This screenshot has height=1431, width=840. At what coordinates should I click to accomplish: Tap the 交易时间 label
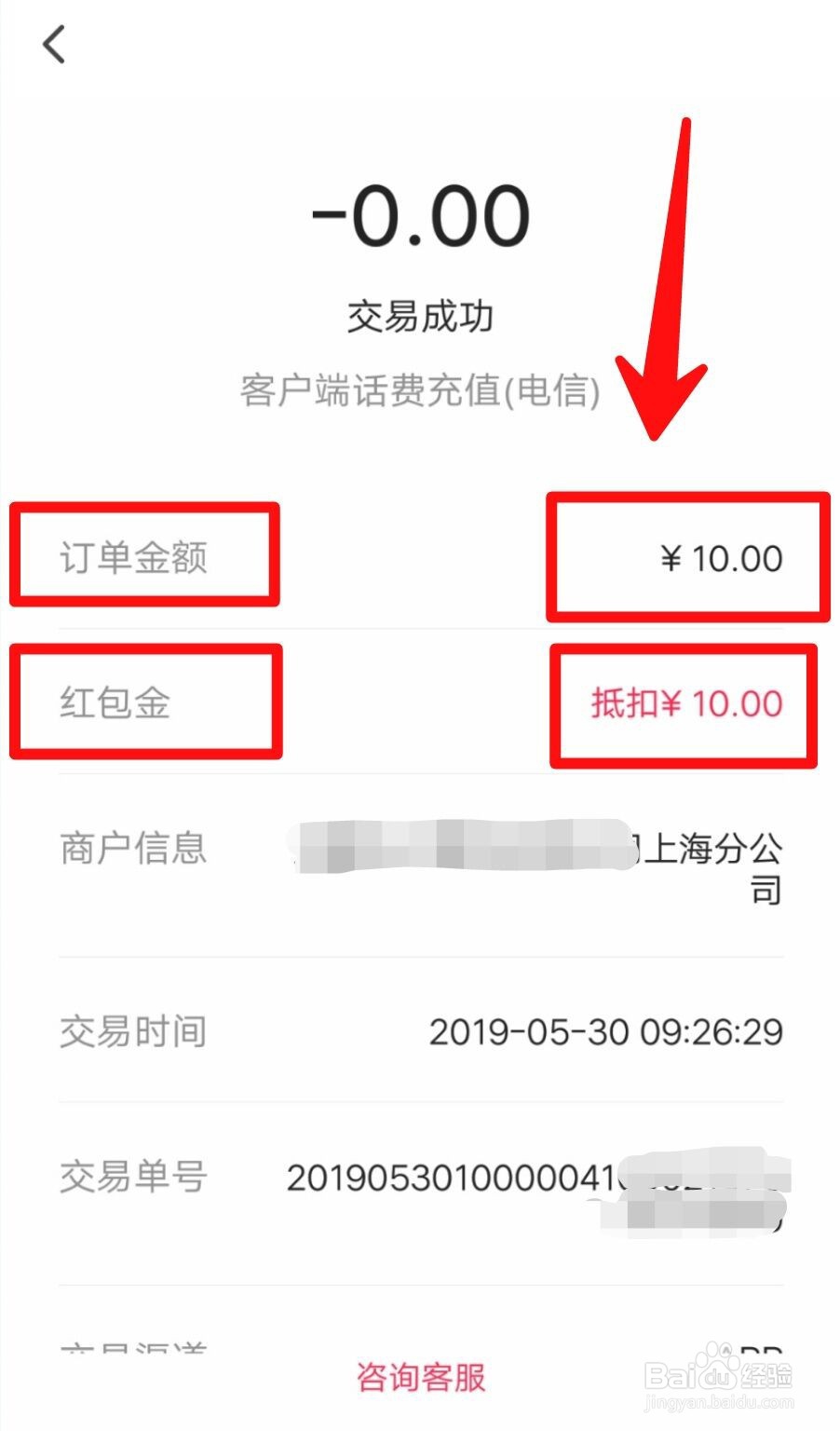tap(131, 1032)
